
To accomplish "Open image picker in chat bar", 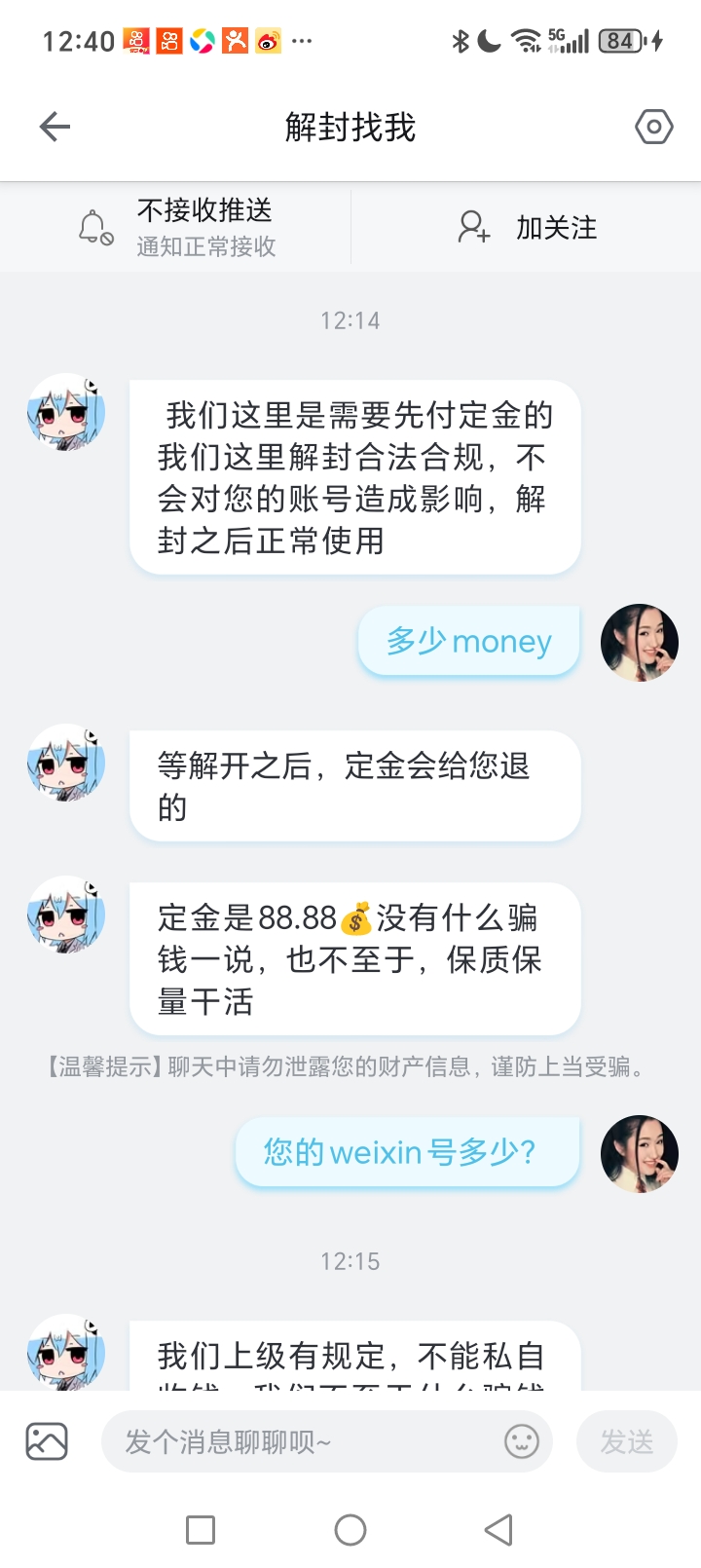I will point(47,1441).
